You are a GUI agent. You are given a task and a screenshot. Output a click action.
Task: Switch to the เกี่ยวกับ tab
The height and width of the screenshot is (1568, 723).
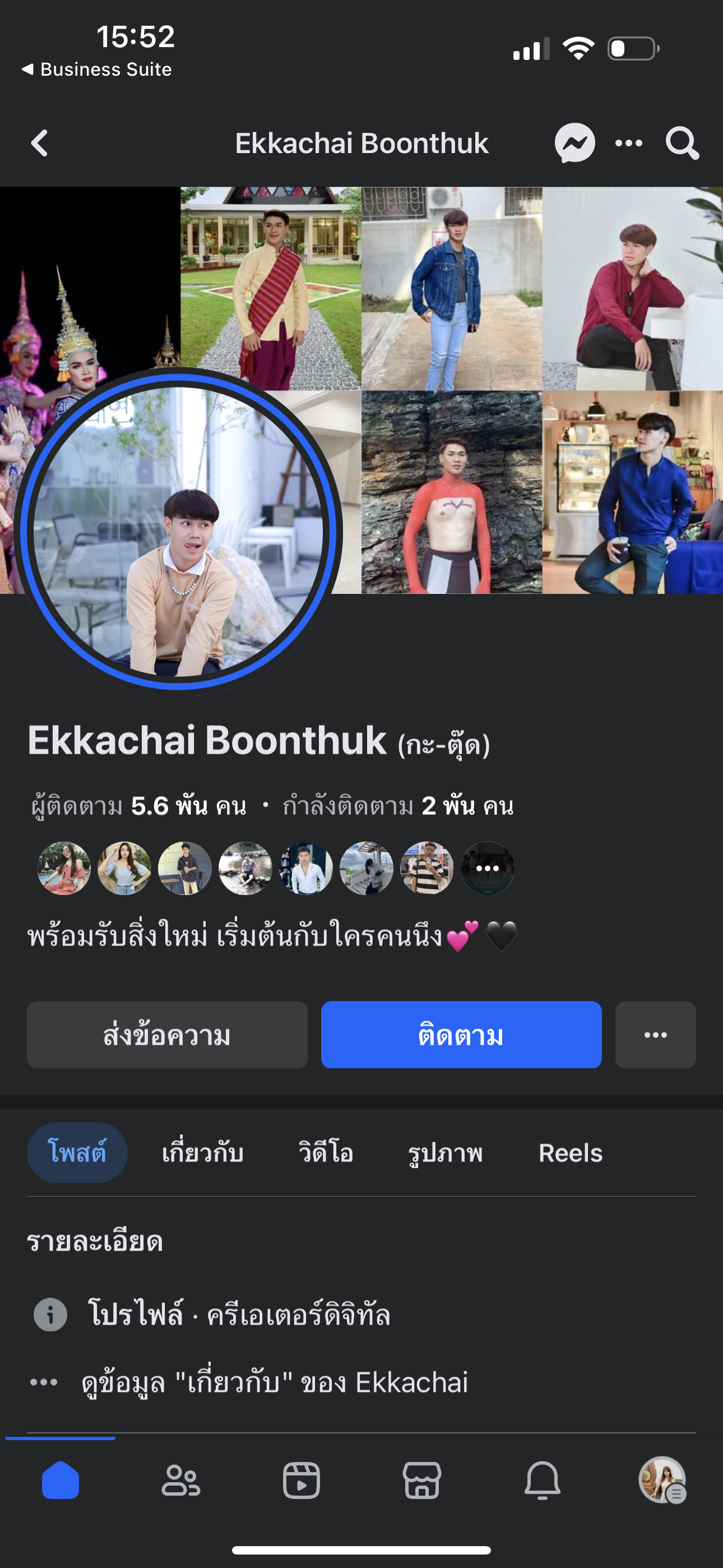click(x=203, y=1152)
